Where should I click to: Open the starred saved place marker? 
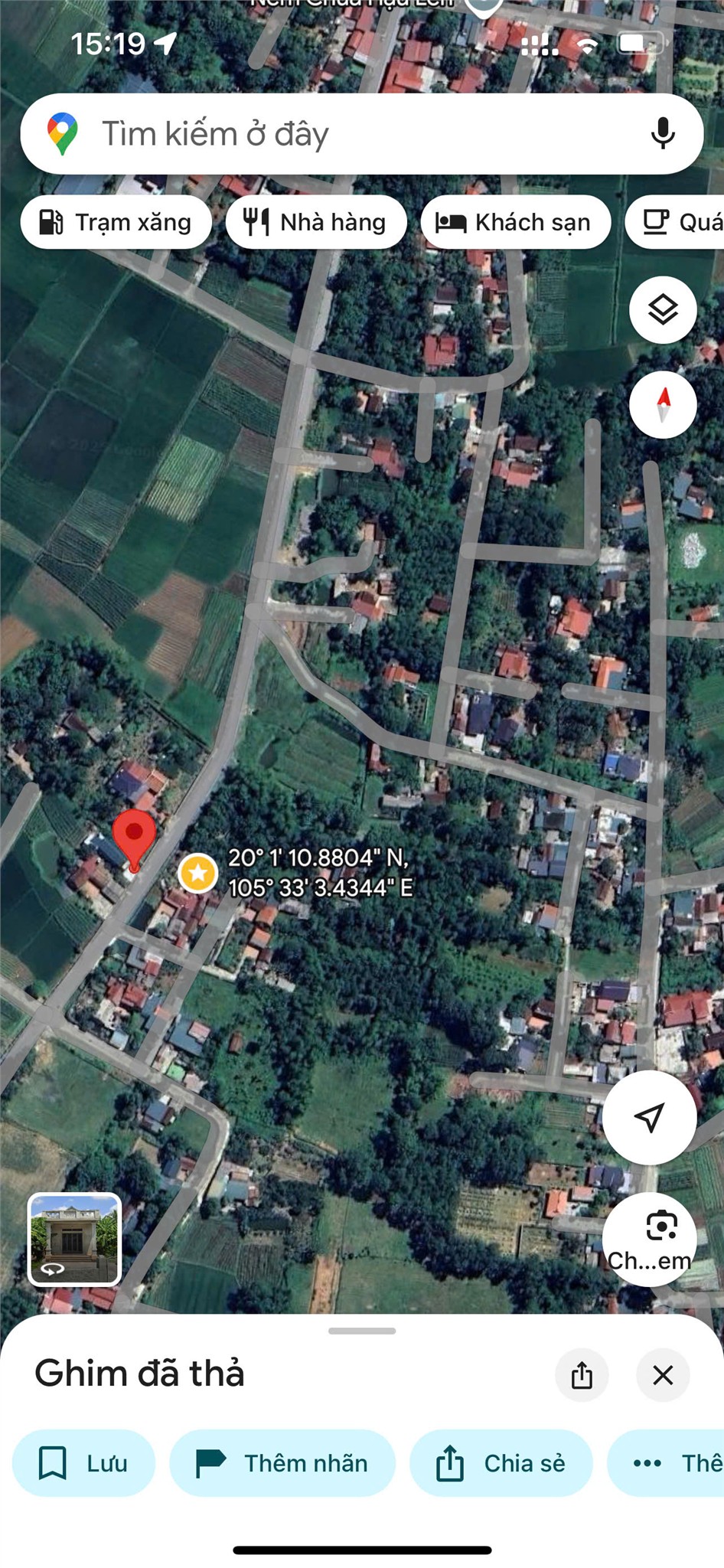198,873
